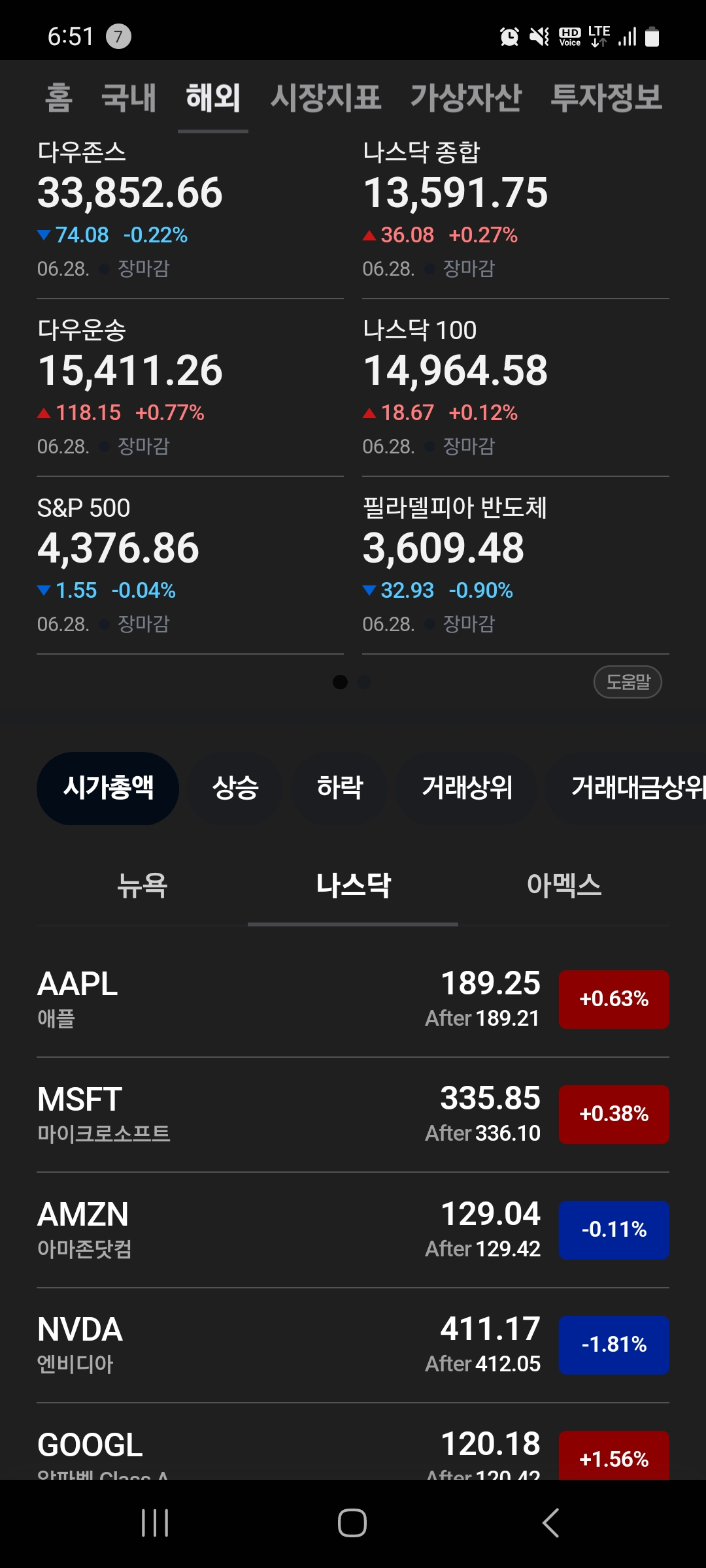Go back with the system back button
Screen dimensions: 706x1568
click(550, 1523)
